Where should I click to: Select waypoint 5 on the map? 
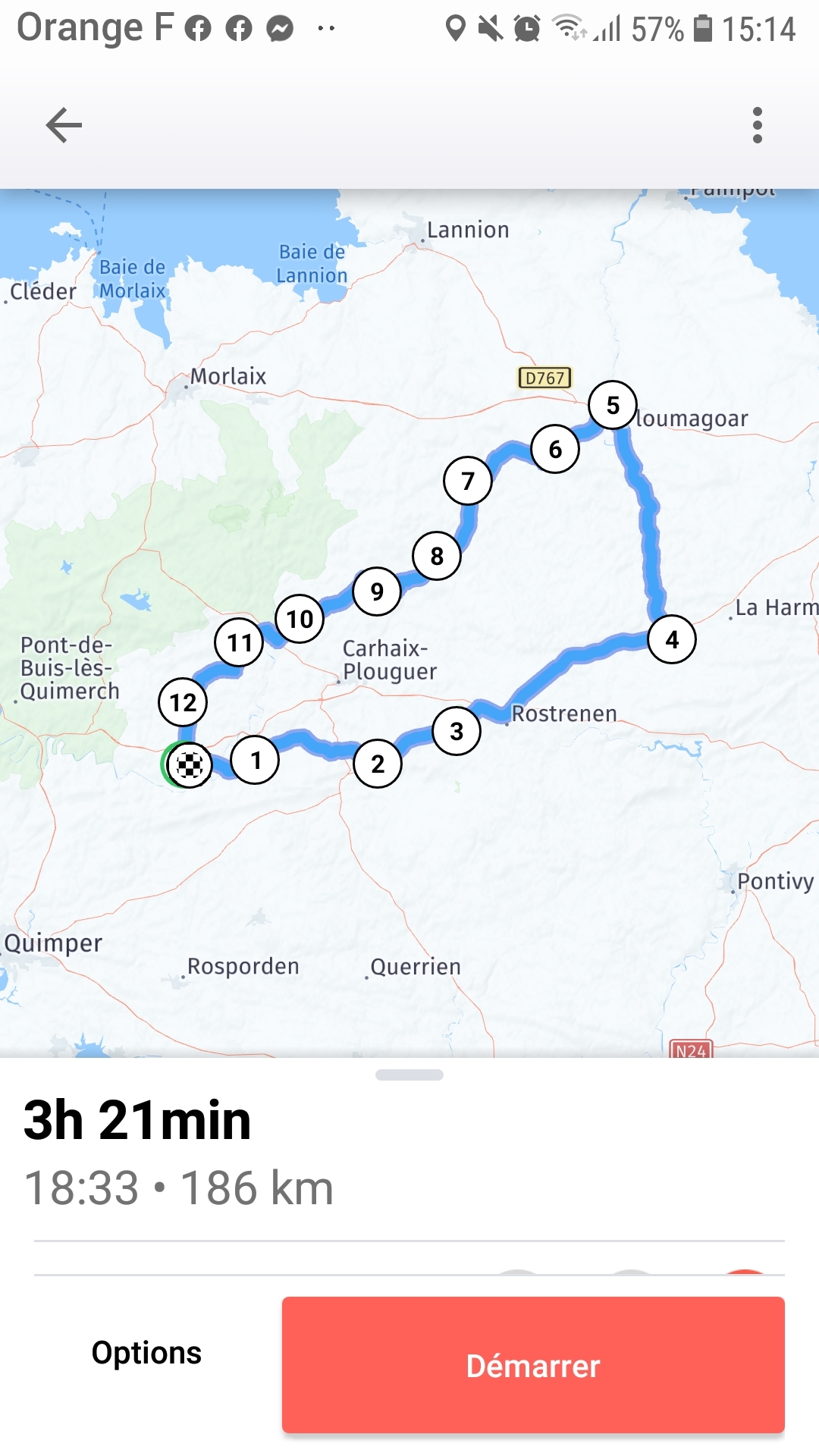(613, 405)
